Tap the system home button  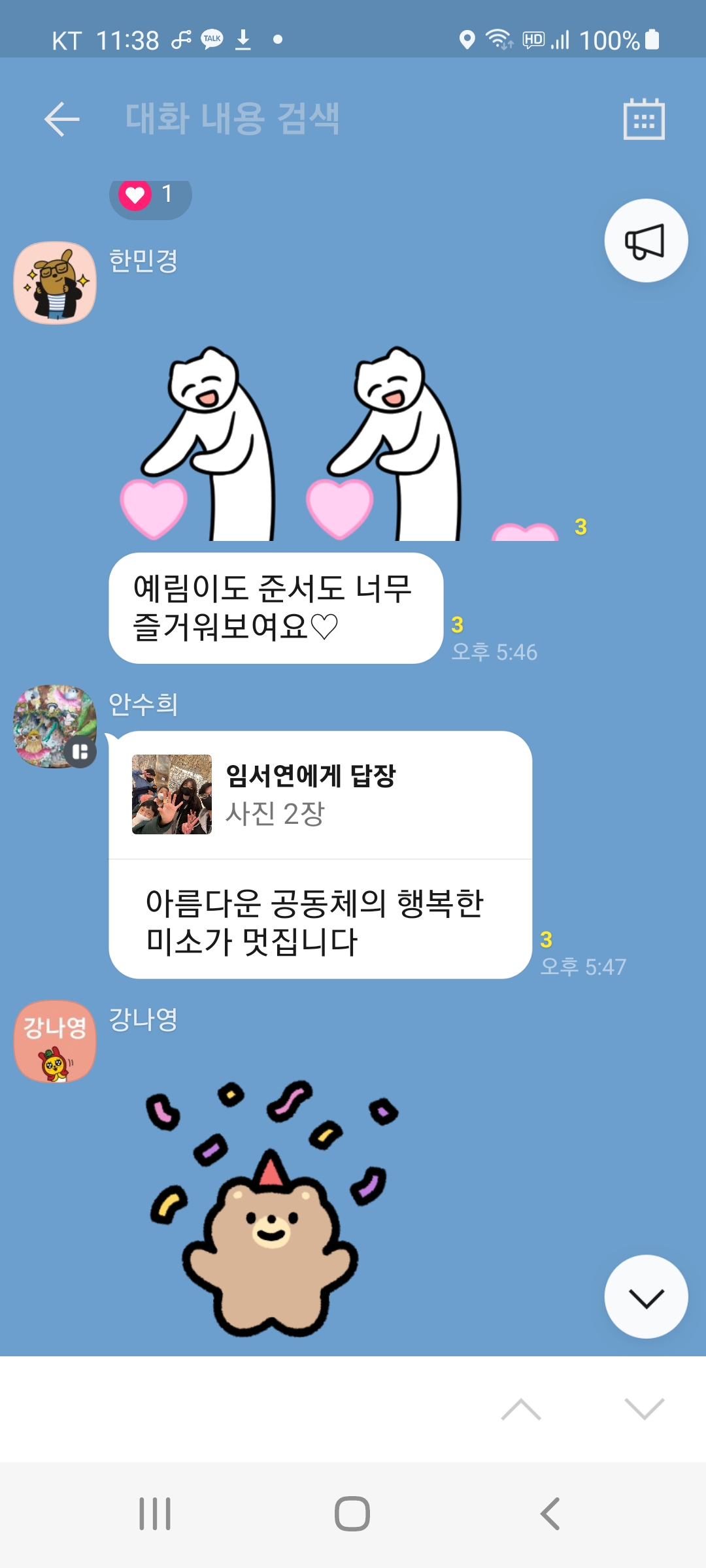352,1514
